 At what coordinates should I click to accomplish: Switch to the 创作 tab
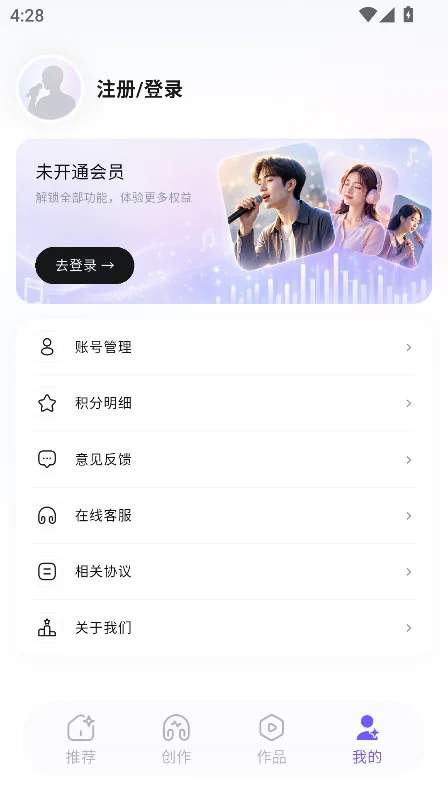tap(176, 739)
